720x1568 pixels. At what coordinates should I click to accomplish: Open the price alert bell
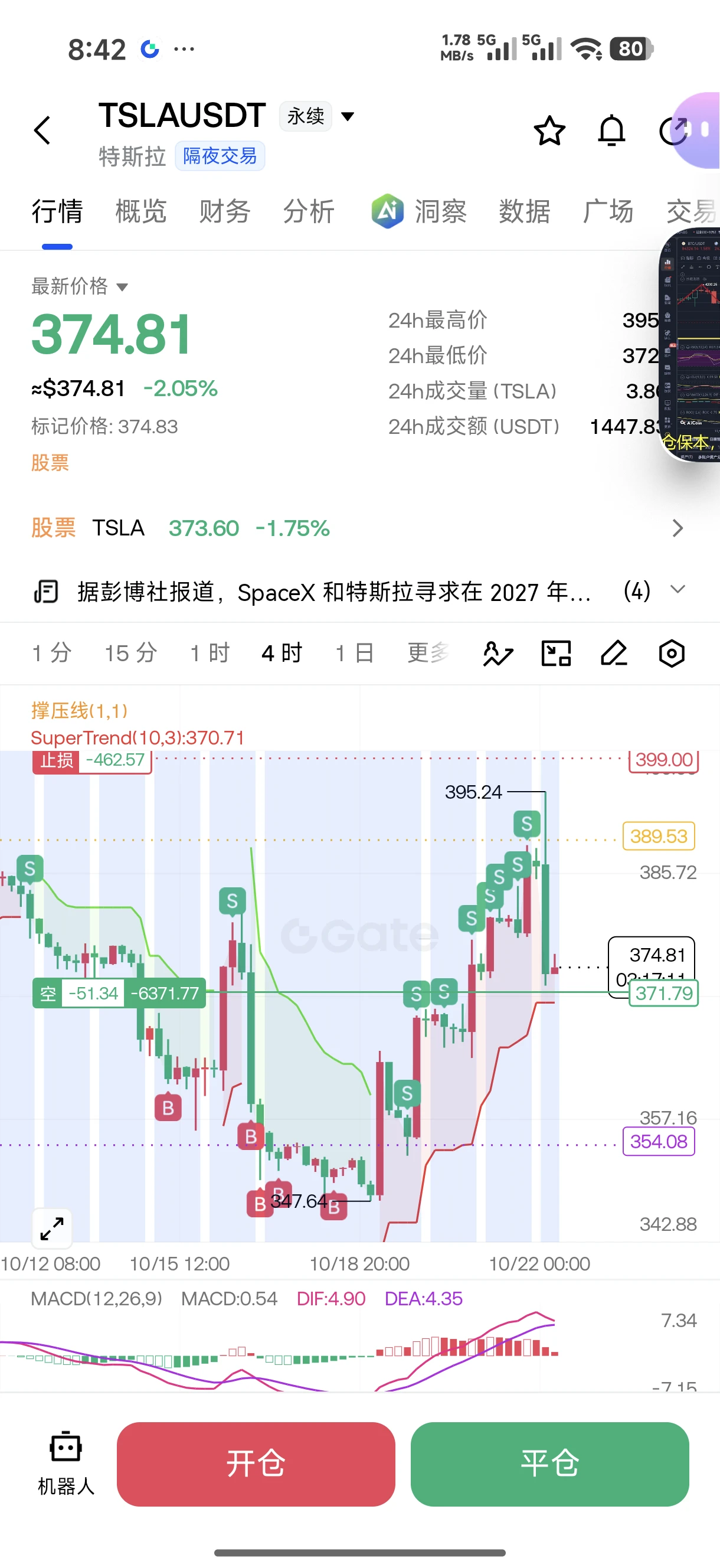[x=611, y=130]
